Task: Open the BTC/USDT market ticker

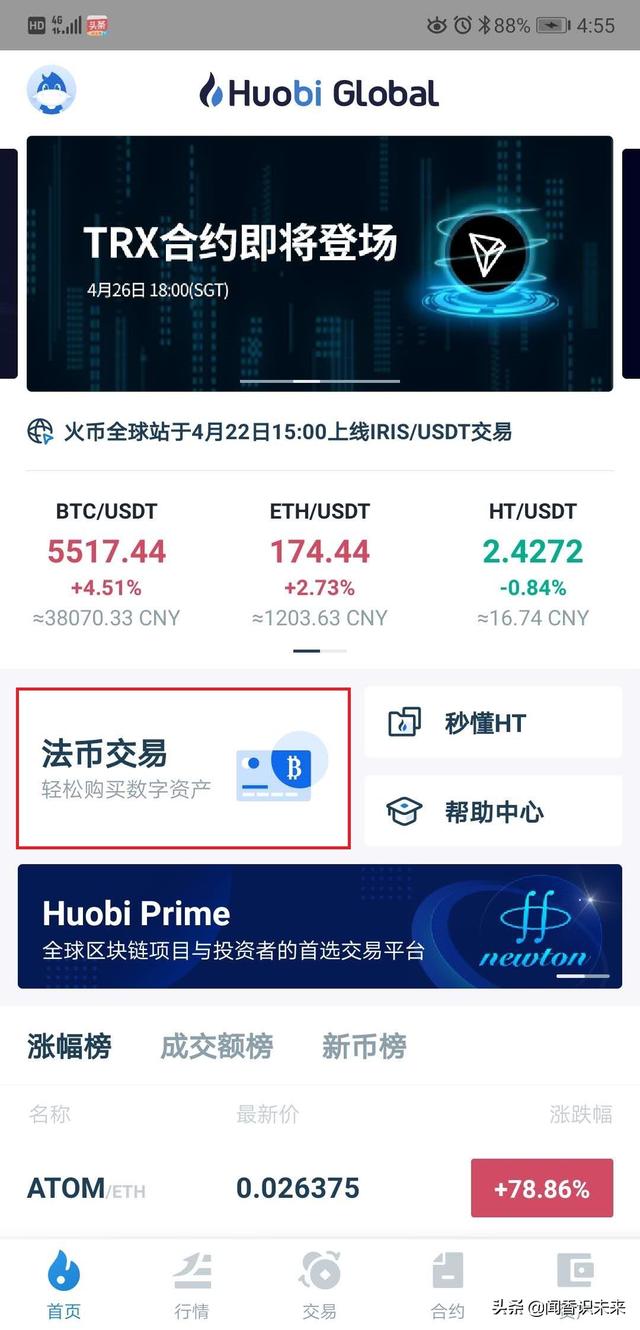Action: (x=106, y=565)
